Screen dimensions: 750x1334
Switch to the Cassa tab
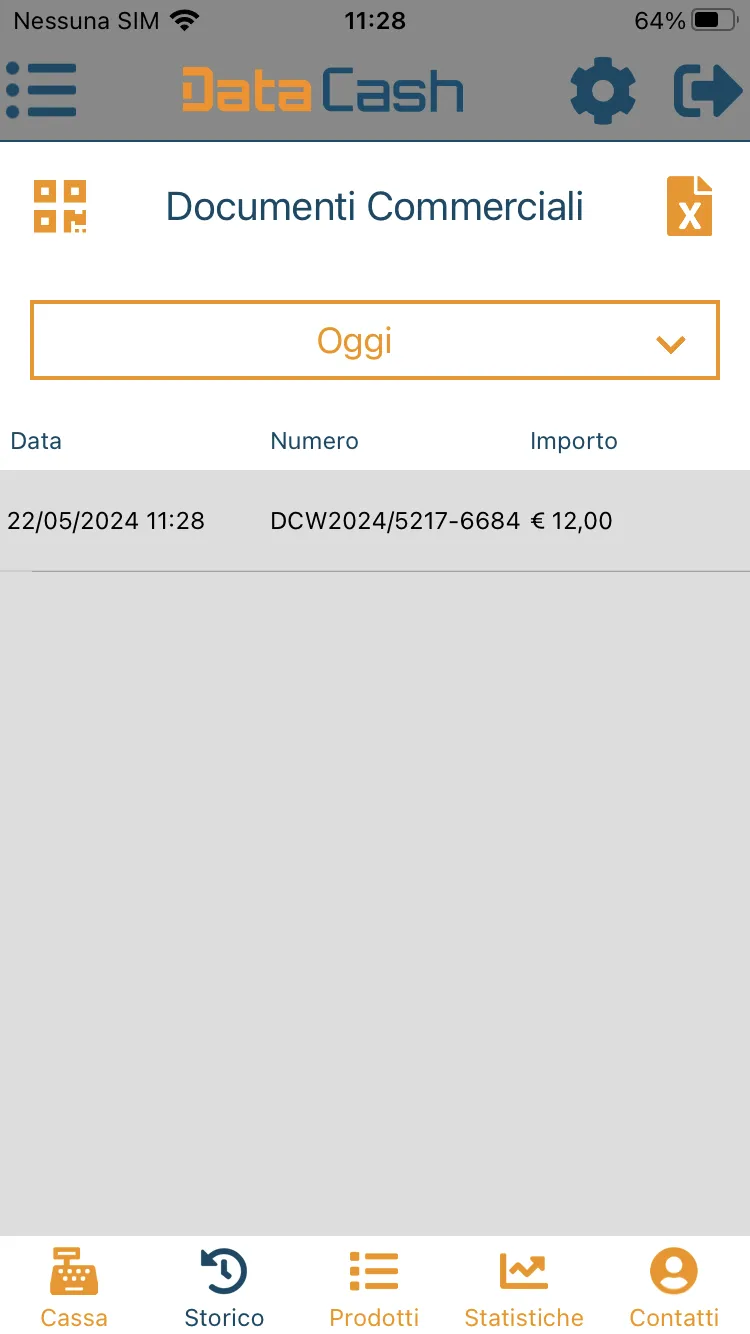(x=74, y=1285)
